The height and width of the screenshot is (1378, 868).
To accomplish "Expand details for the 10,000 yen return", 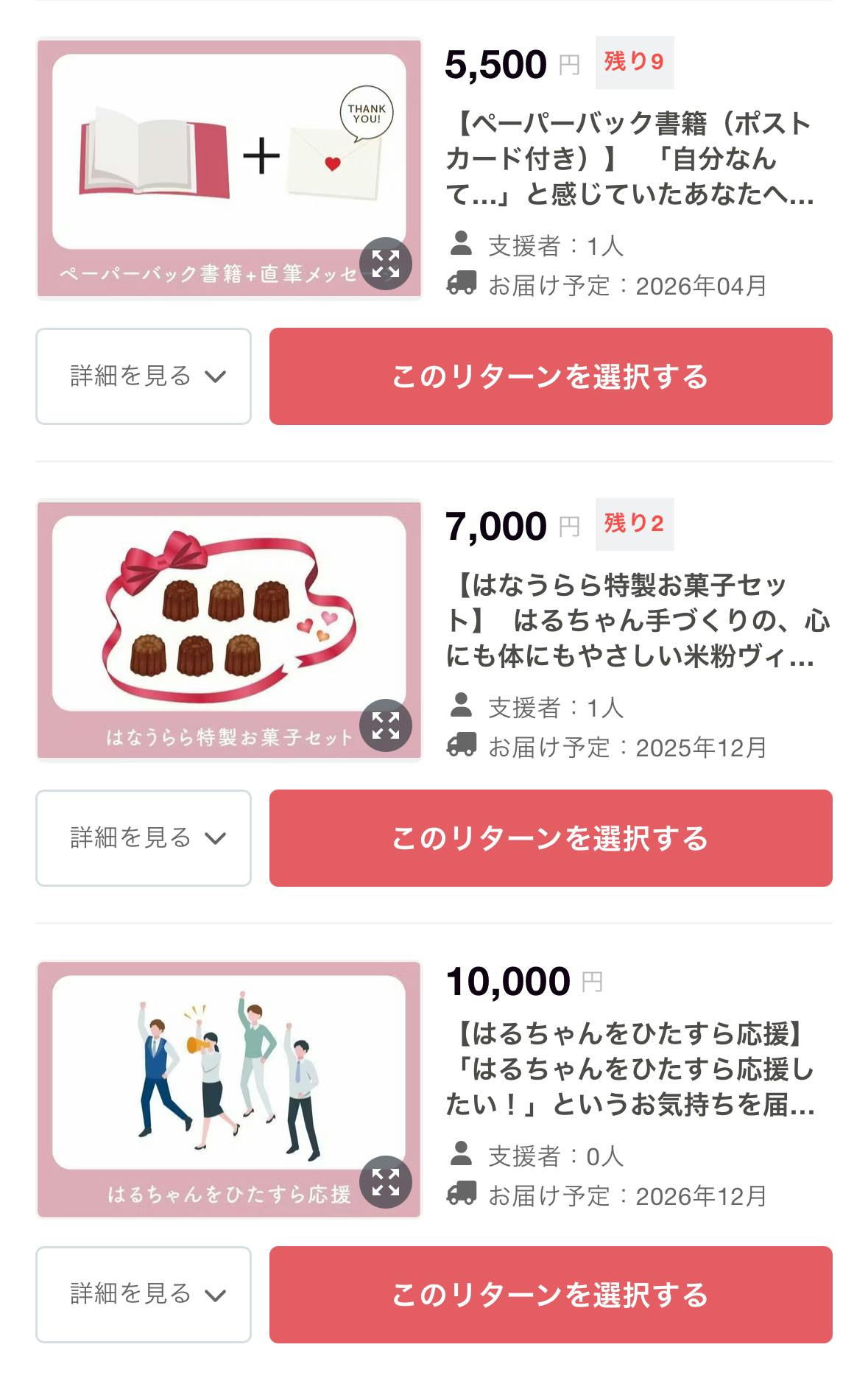I will tap(144, 1294).
